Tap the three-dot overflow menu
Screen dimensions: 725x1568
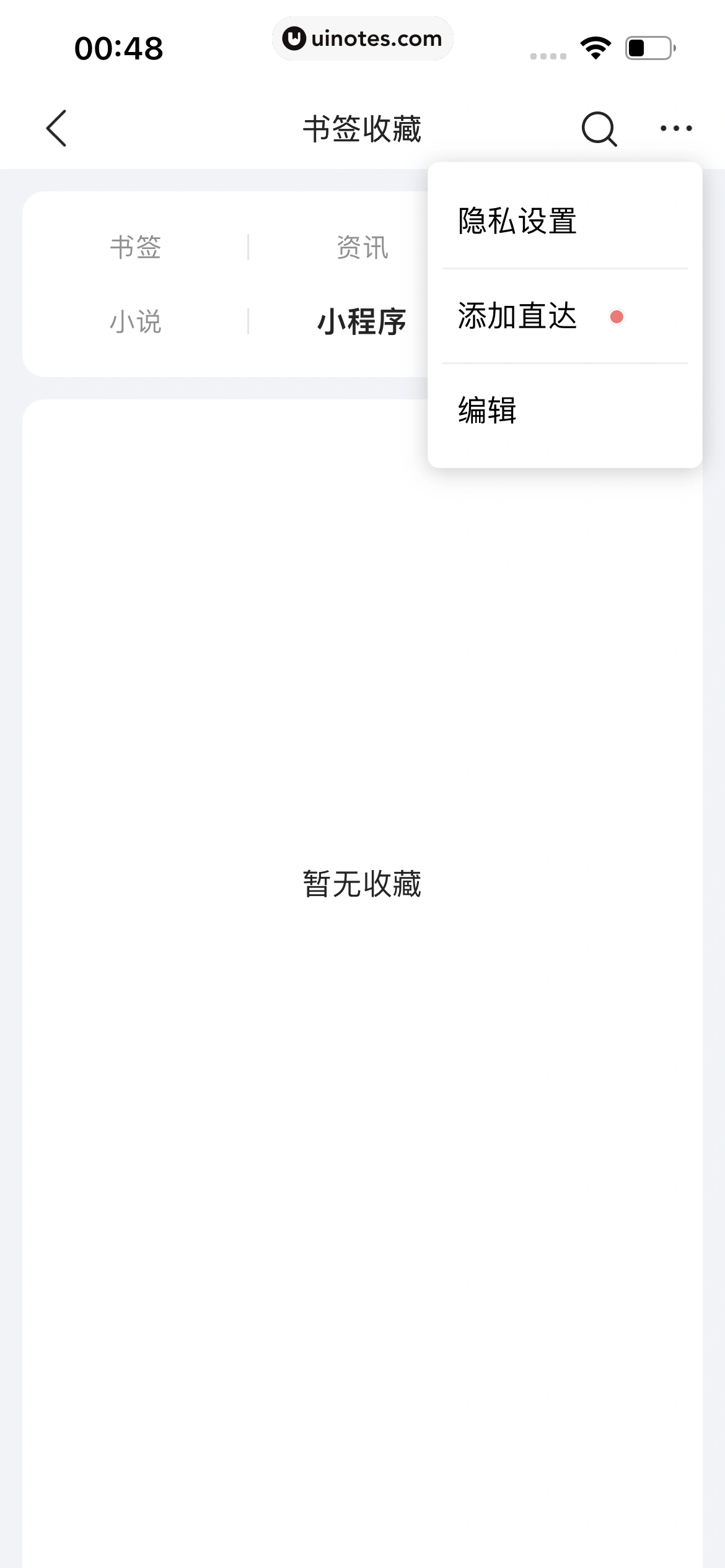(x=675, y=129)
